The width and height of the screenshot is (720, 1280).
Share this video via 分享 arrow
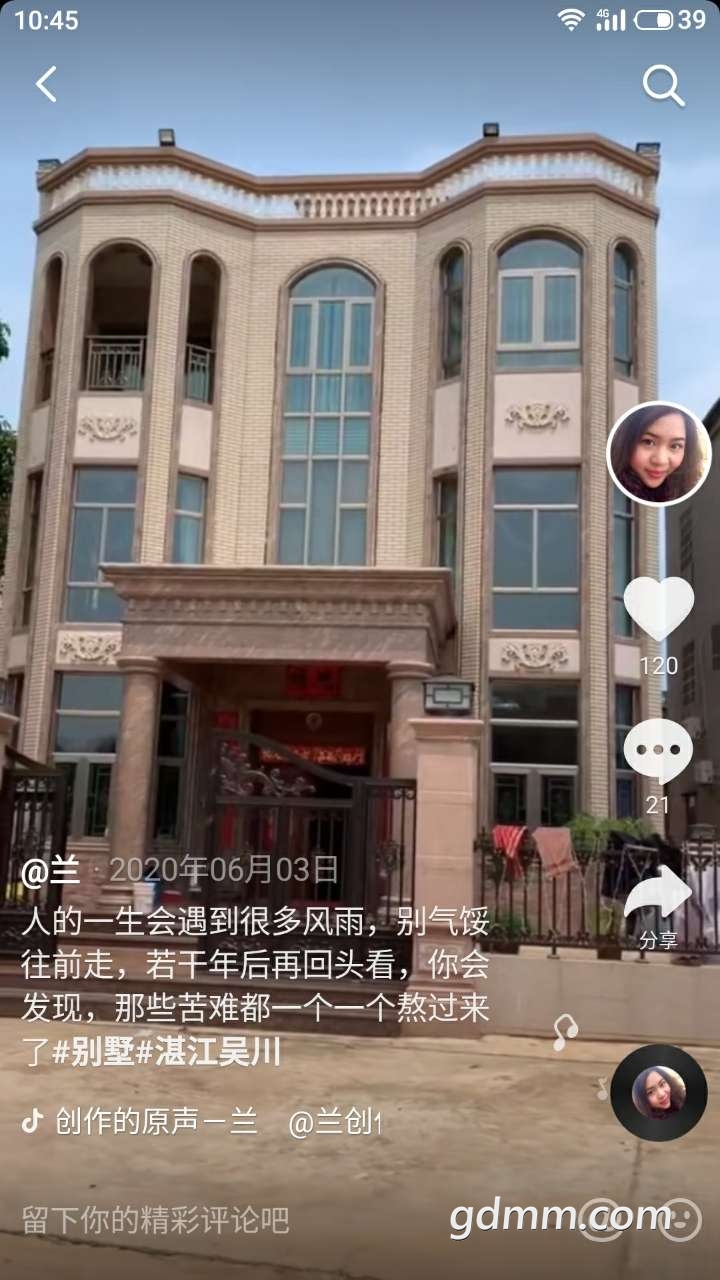(x=658, y=897)
